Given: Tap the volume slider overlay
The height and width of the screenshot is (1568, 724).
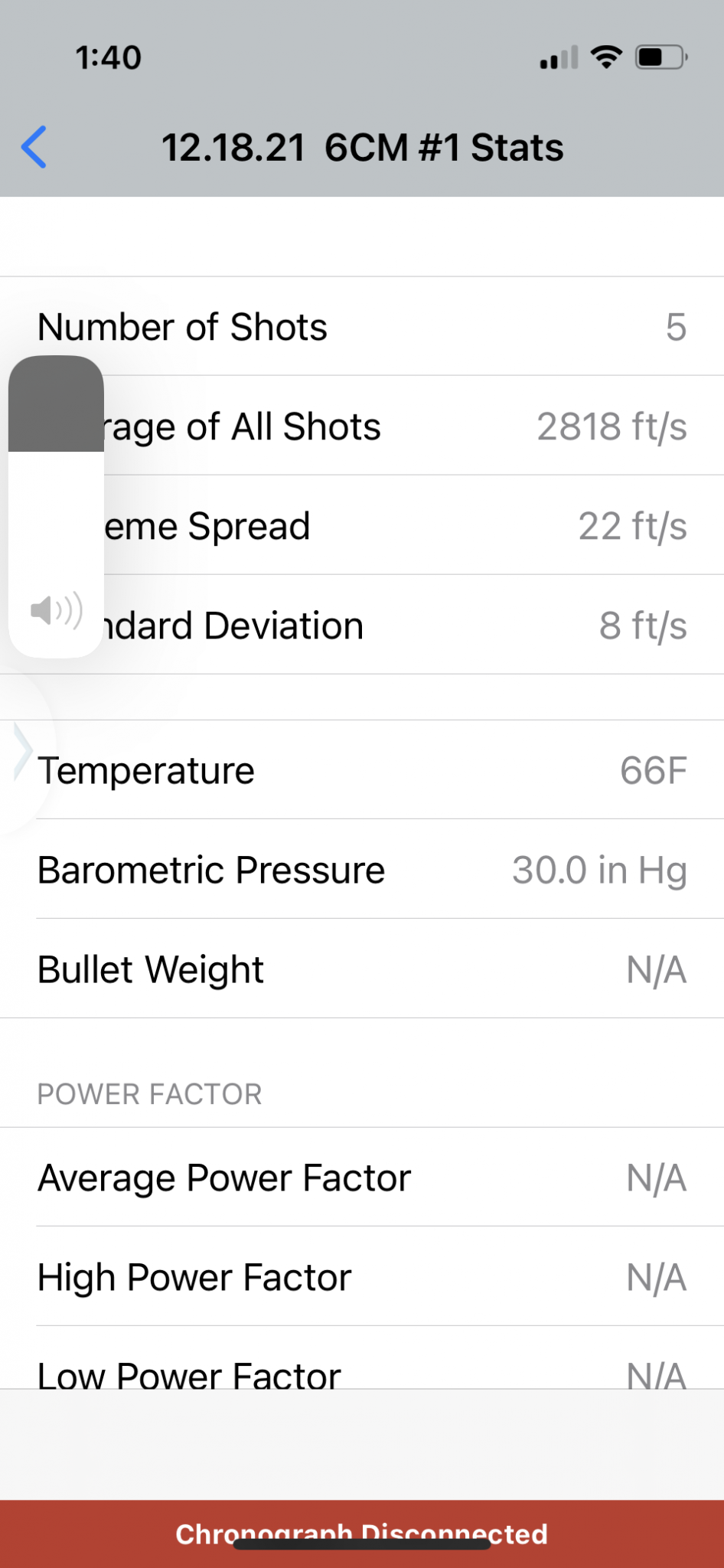Looking at the screenshot, I should click(x=56, y=506).
